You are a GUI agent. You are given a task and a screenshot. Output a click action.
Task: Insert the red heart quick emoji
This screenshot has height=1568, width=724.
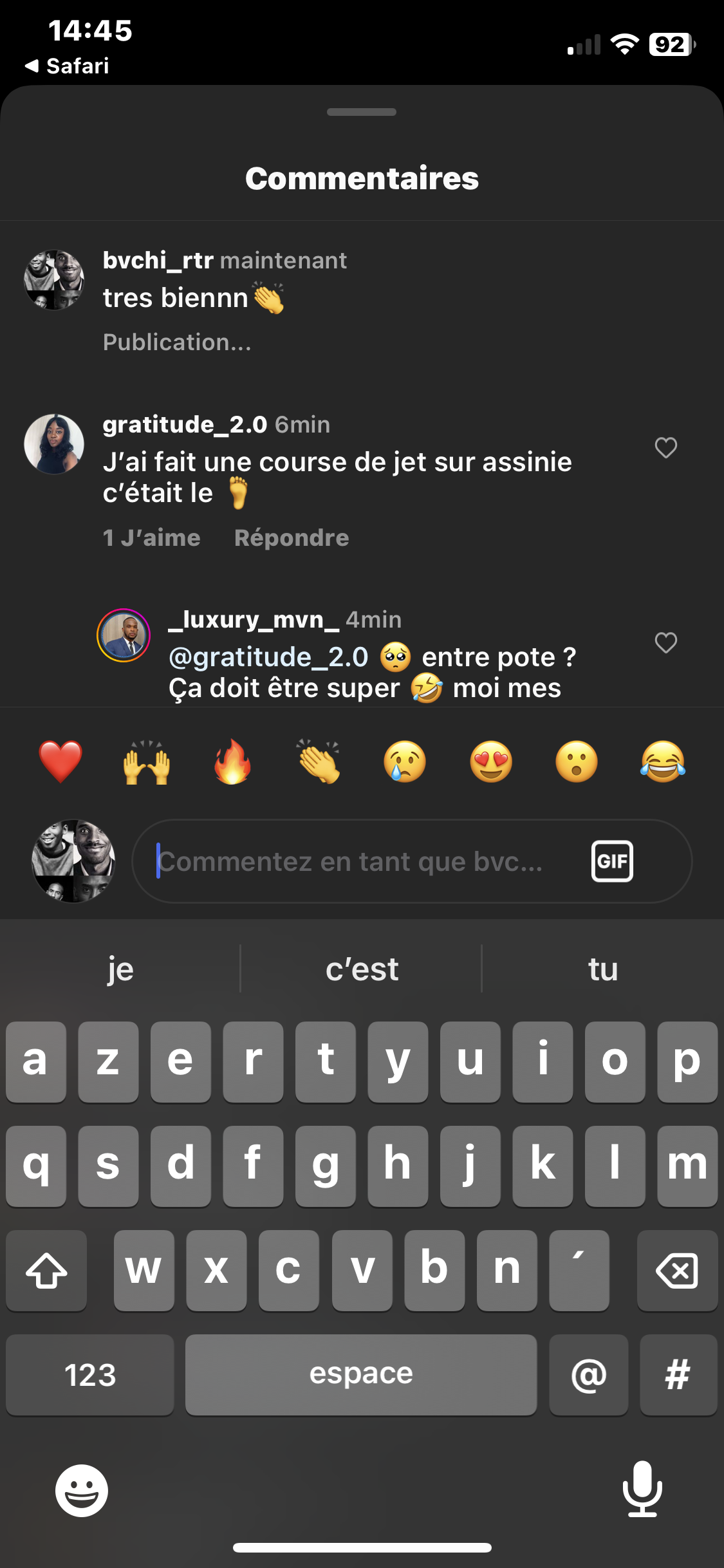click(x=60, y=761)
